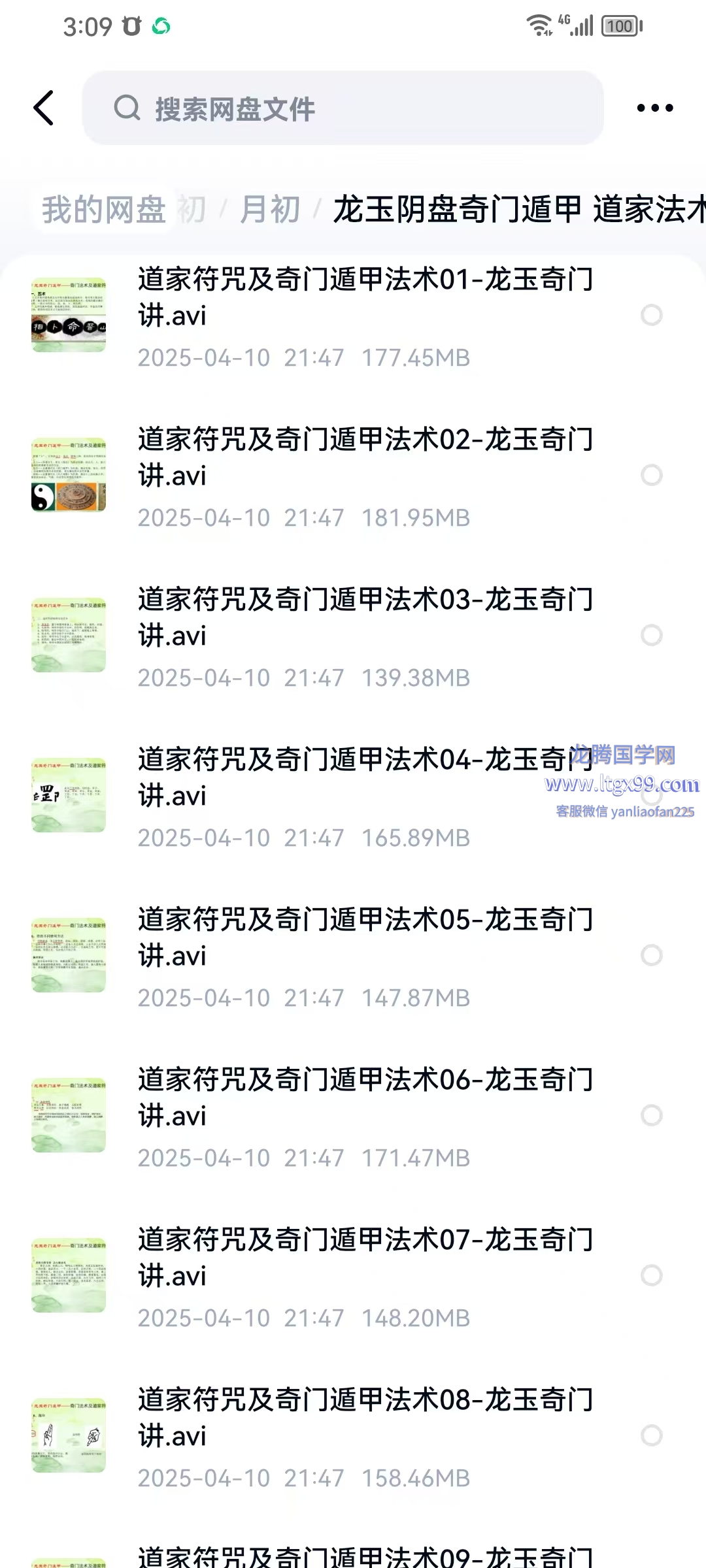This screenshot has width=706, height=1568.
Task: Open the three-dot overflow menu
Action: click(x=654, y=108)
